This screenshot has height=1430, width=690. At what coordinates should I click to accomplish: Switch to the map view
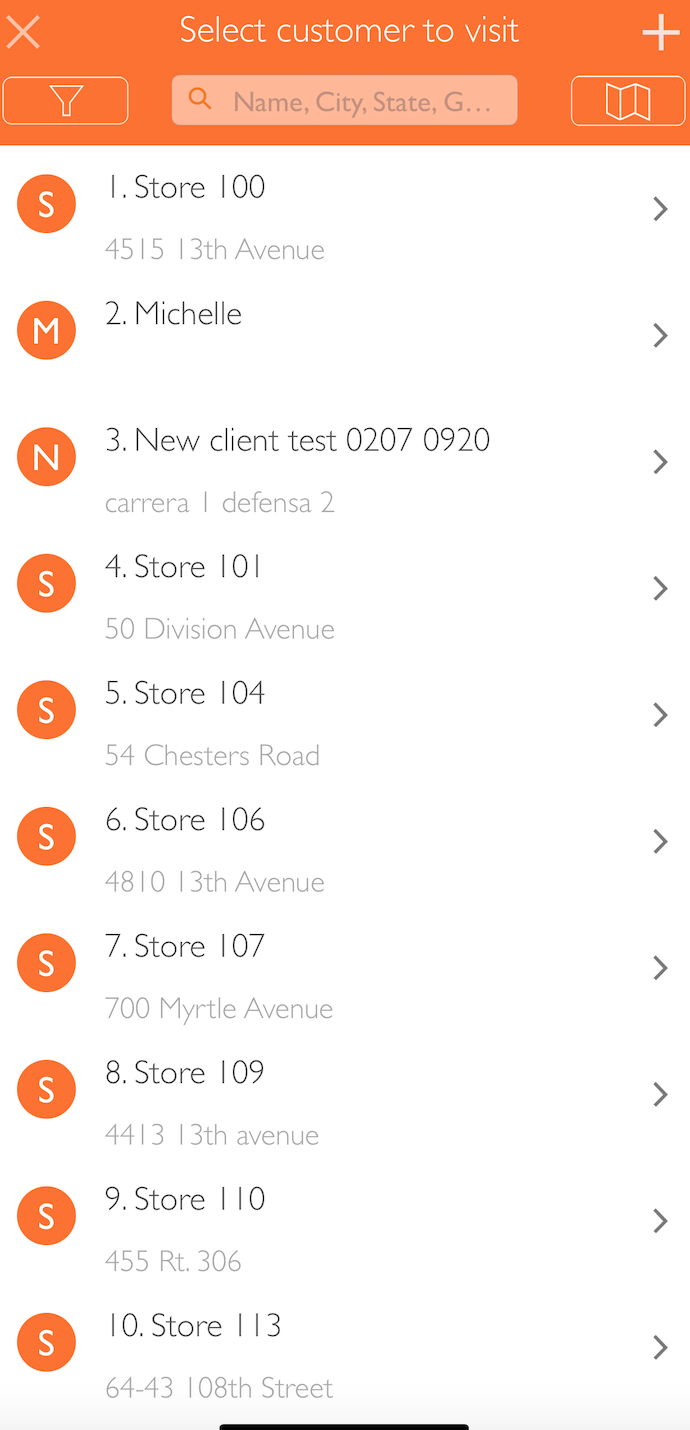pos(627,101)
